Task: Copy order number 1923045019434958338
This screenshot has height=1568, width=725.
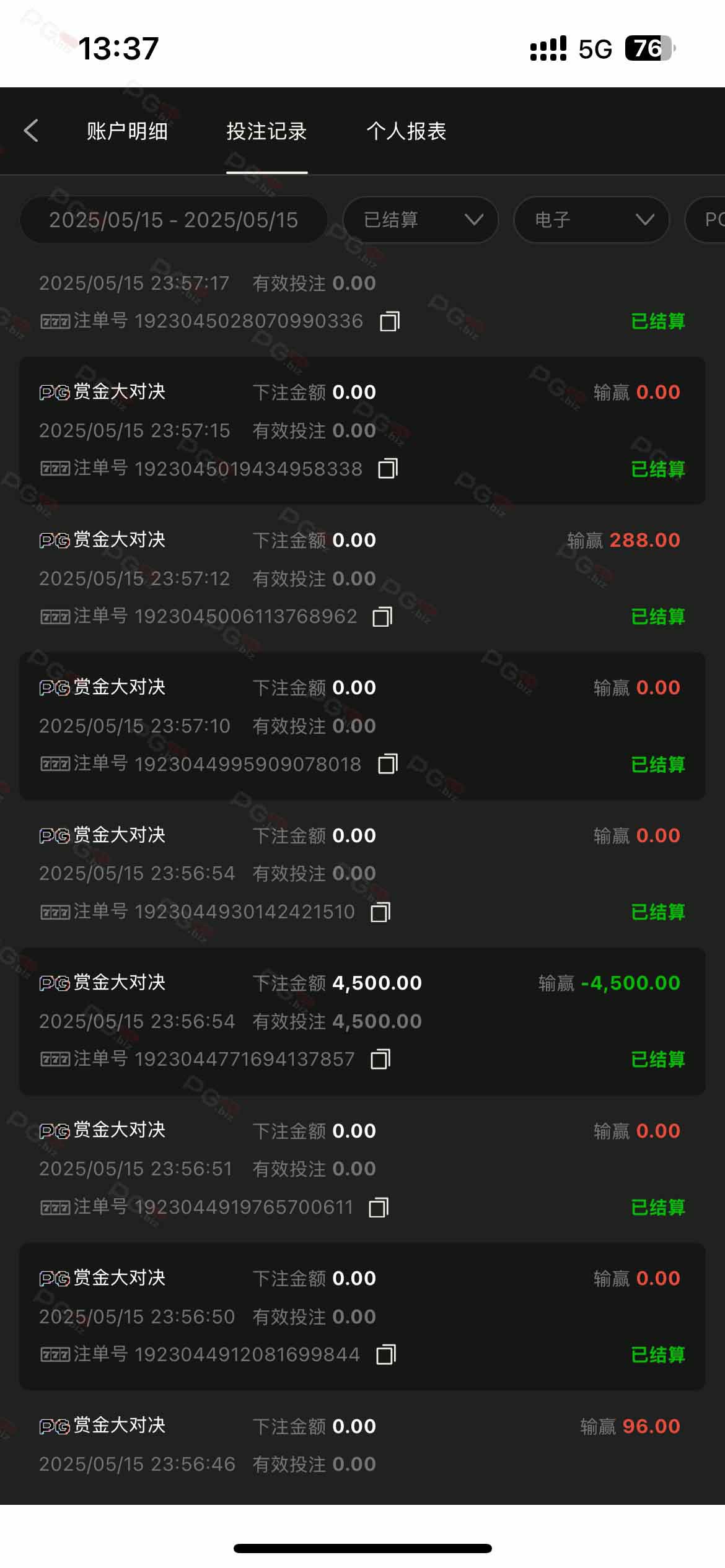Action: (x=389, y=469)
